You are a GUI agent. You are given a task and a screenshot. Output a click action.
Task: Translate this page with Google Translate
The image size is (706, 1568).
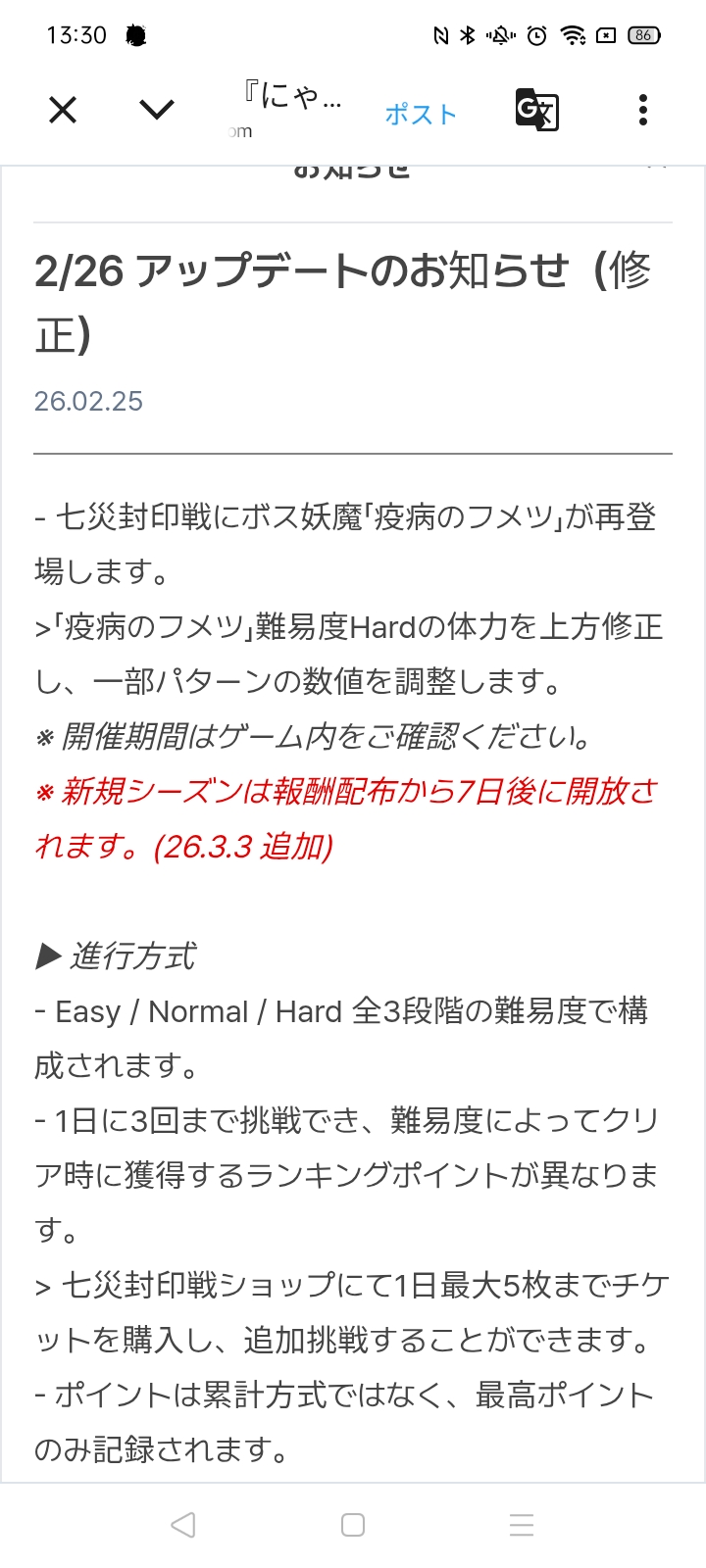tap(536, 110)
